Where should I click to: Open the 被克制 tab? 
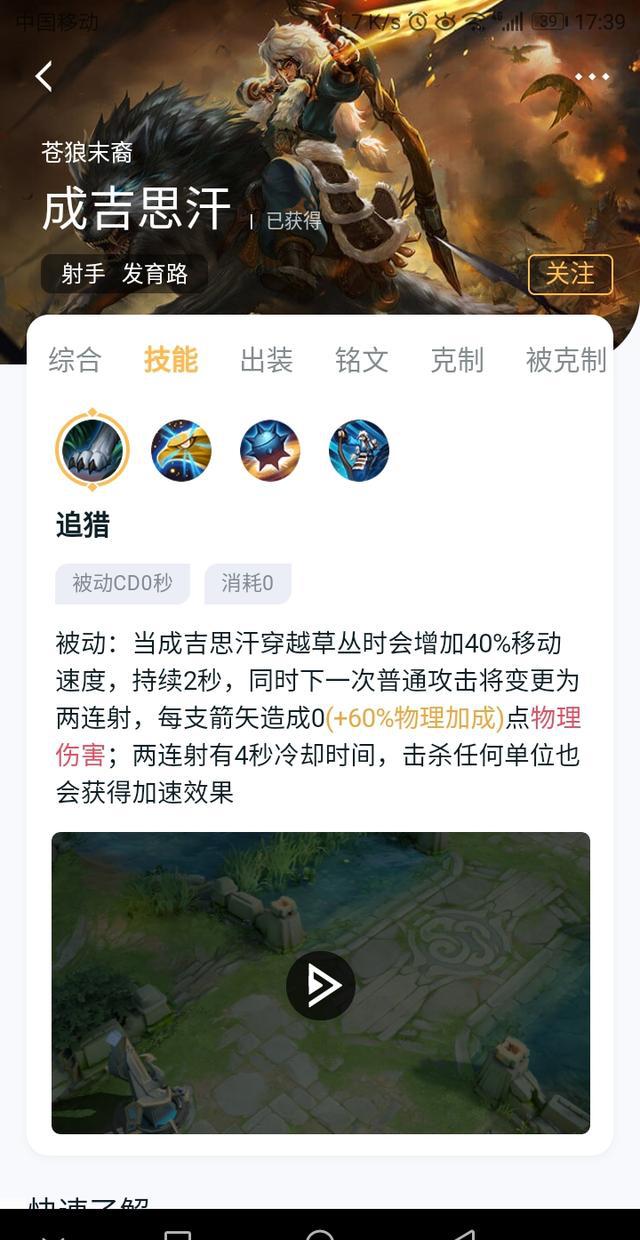click(566, 360)
